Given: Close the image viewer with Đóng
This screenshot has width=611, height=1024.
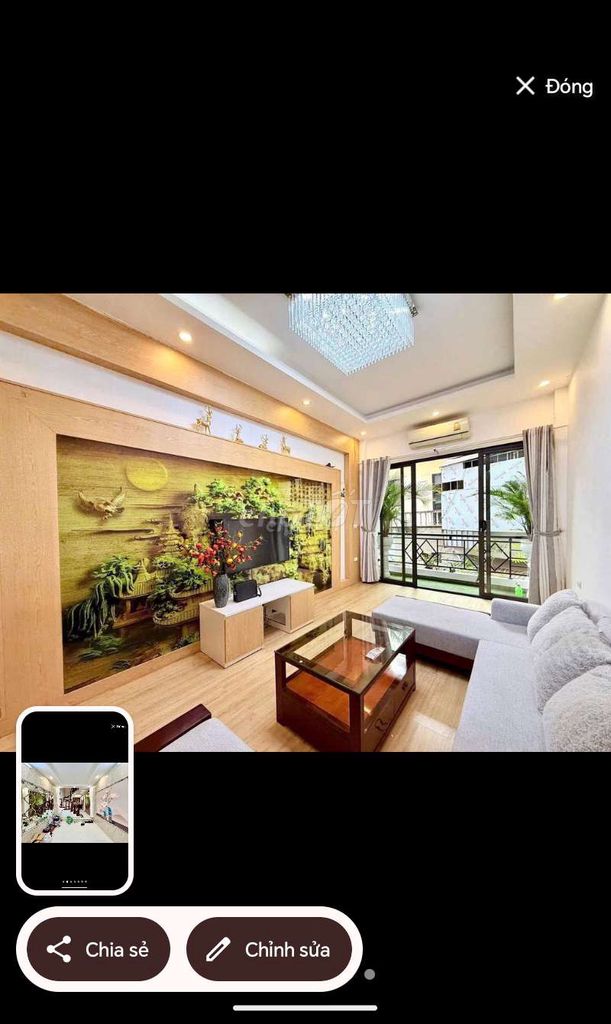Looking at the screenshot, I should click(554, 87).
